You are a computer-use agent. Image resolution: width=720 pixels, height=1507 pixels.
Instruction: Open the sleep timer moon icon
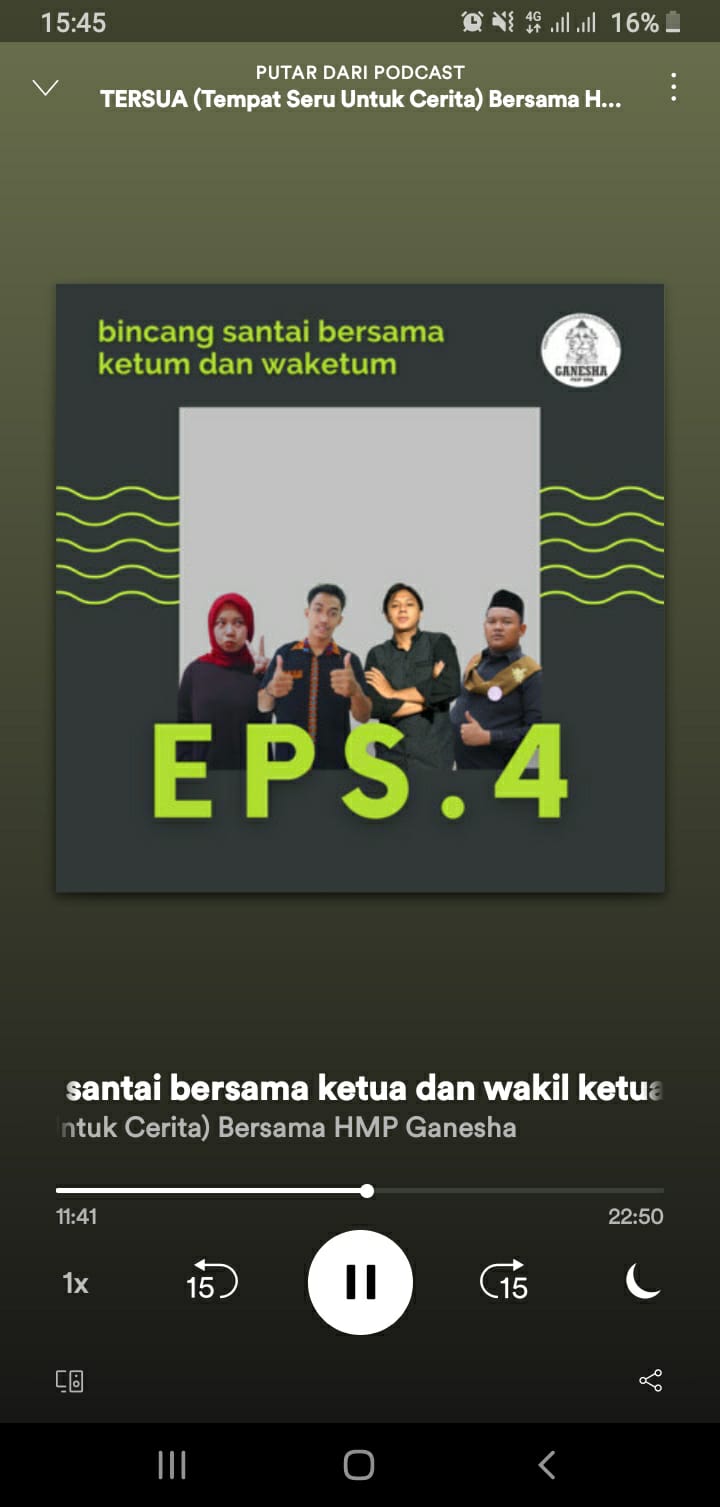[642, 1281]
